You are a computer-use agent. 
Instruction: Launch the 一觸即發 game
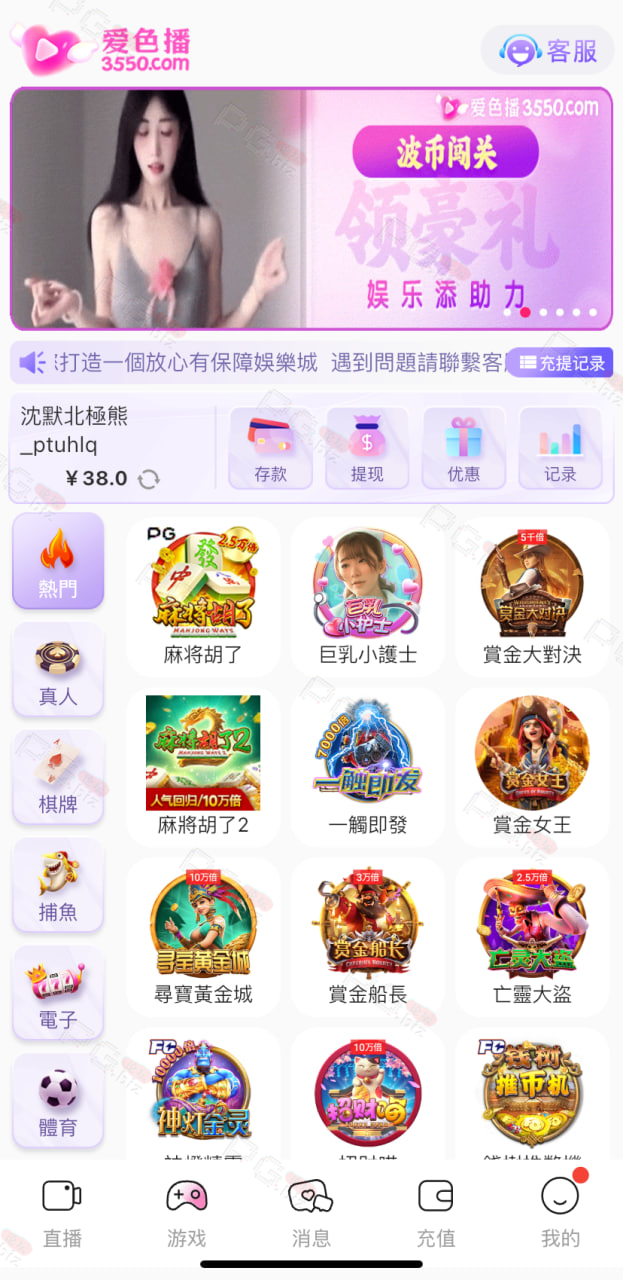click(x=367, y=767)
